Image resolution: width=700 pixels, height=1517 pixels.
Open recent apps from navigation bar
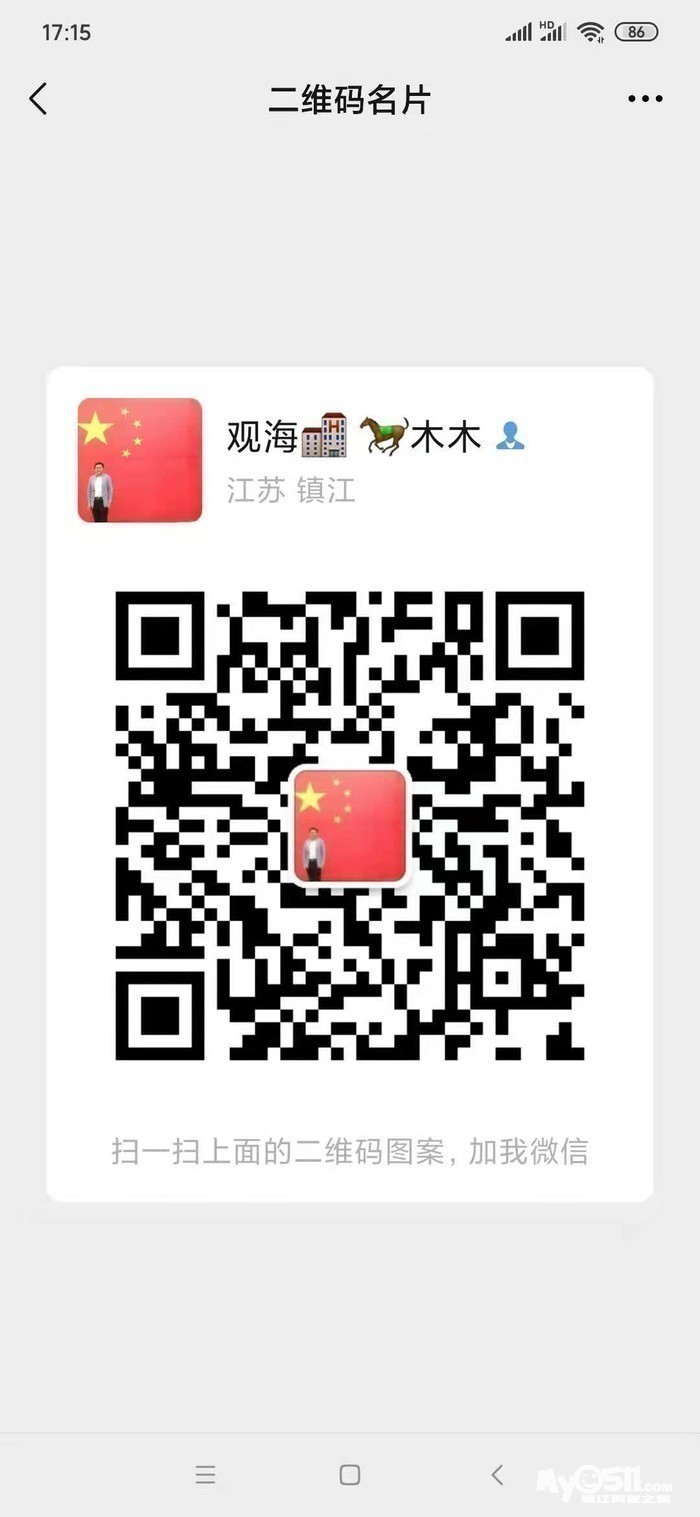coord(205,1475)
